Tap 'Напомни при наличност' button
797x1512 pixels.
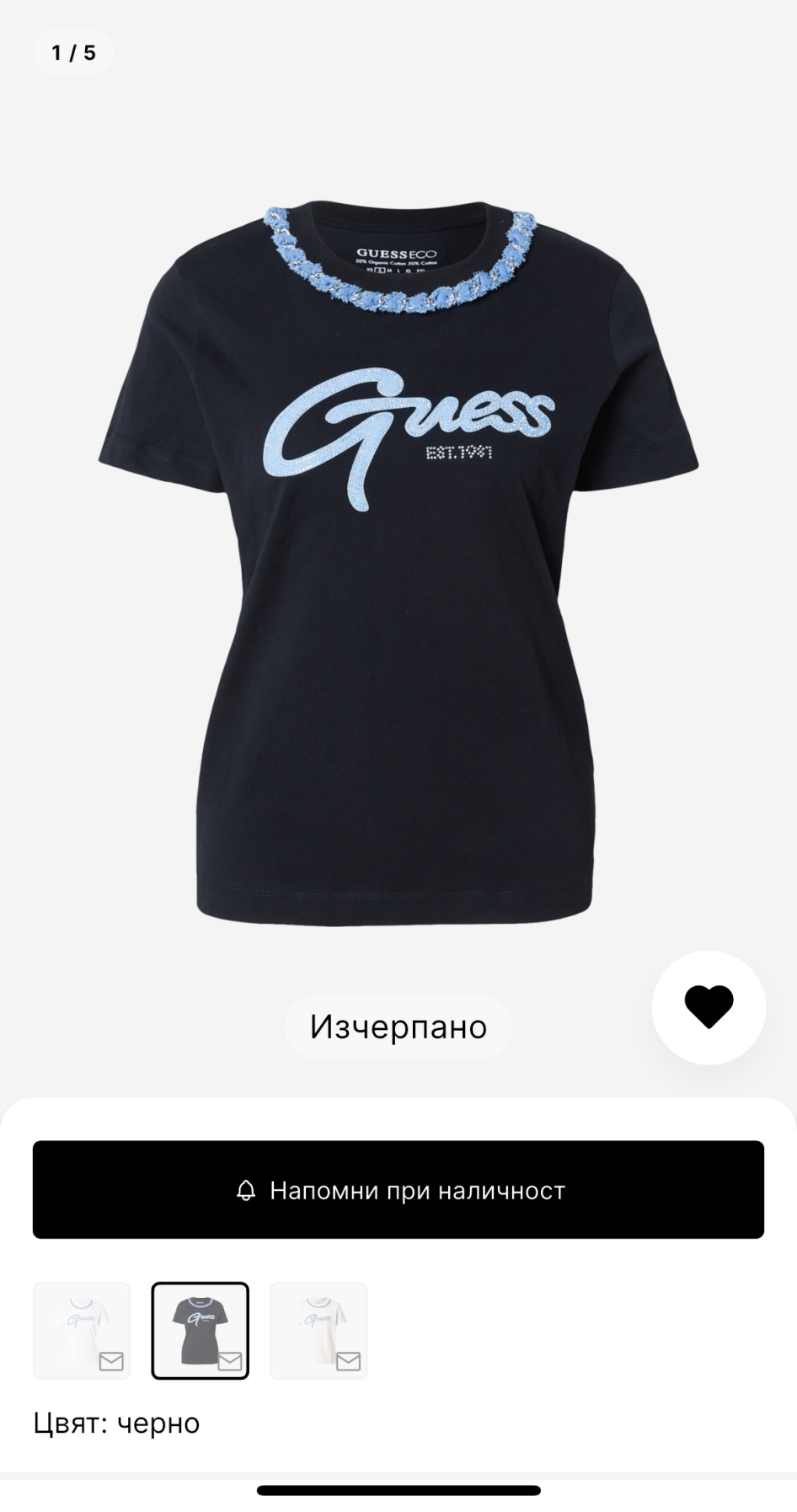(398, 1189)
